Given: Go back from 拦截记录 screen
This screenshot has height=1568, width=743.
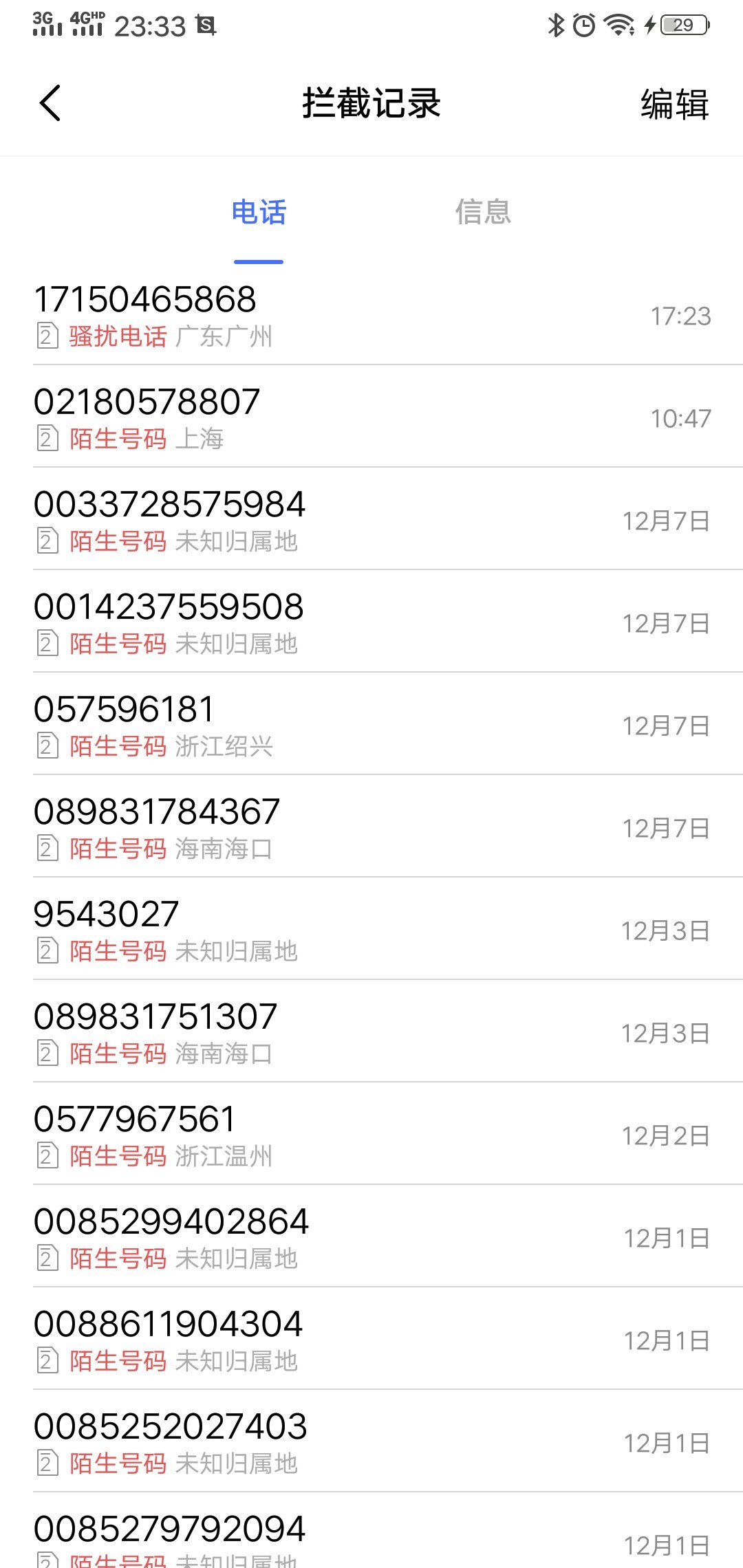Looking at the screenshot, I should pyautogui.click(x=50, y=103).
